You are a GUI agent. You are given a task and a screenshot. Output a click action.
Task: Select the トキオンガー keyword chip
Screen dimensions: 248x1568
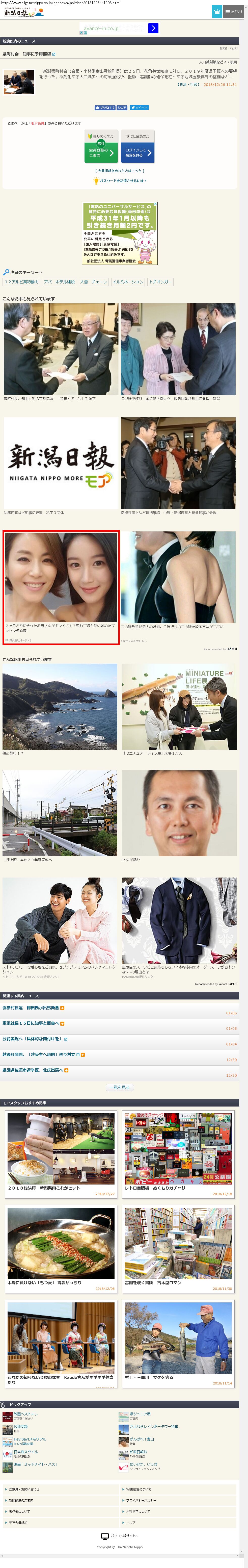coord(160,282)
